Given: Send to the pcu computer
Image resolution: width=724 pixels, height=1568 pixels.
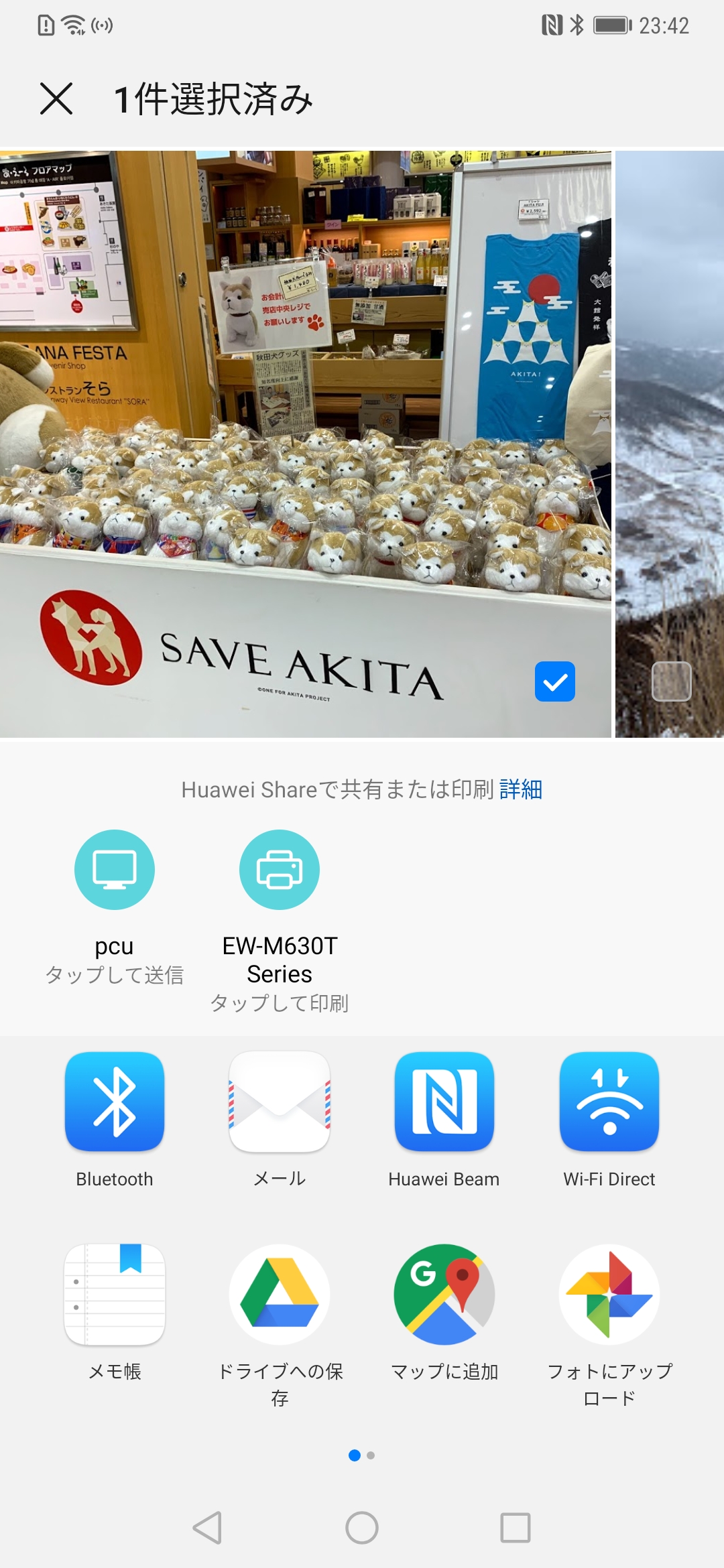Looking at the screenshot, I should click(x=115, y=870).
